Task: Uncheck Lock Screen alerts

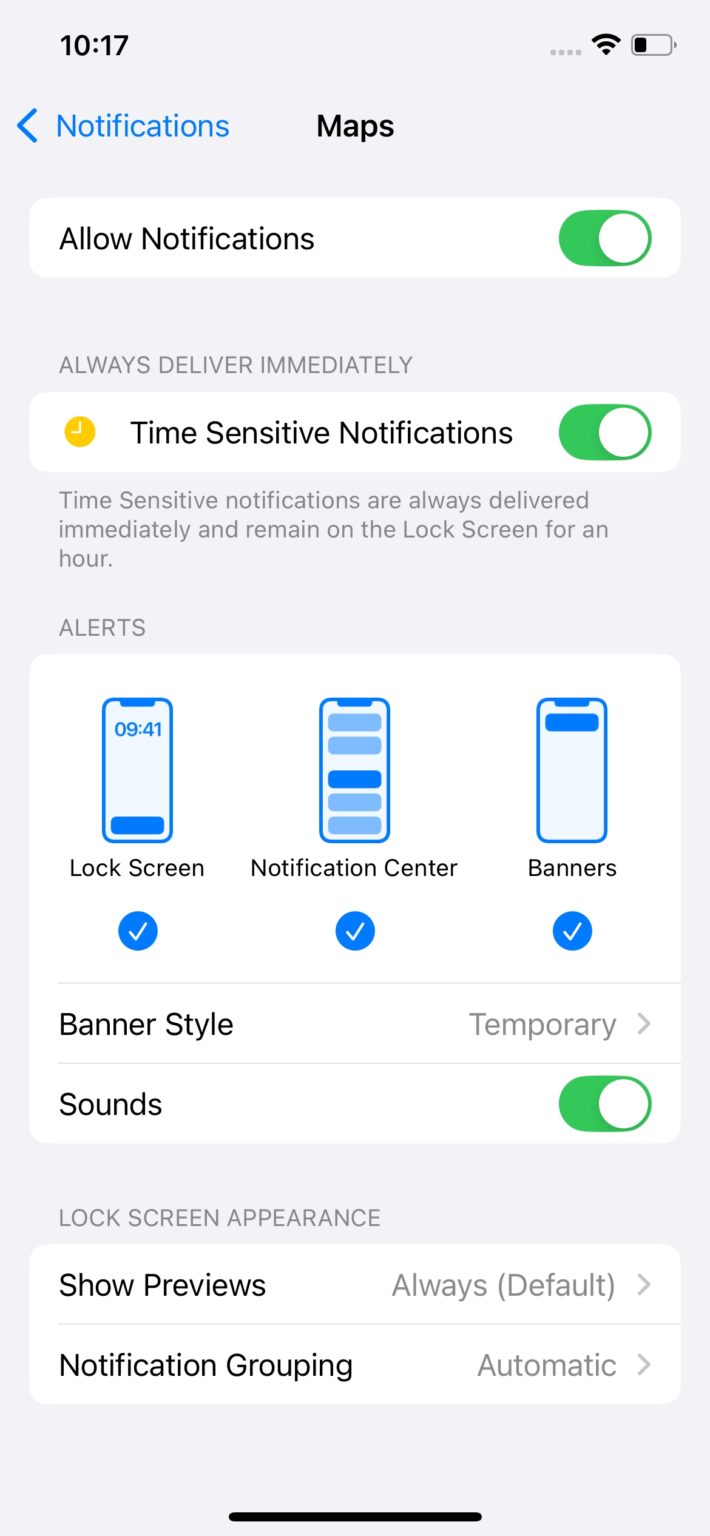Action: 137,932
